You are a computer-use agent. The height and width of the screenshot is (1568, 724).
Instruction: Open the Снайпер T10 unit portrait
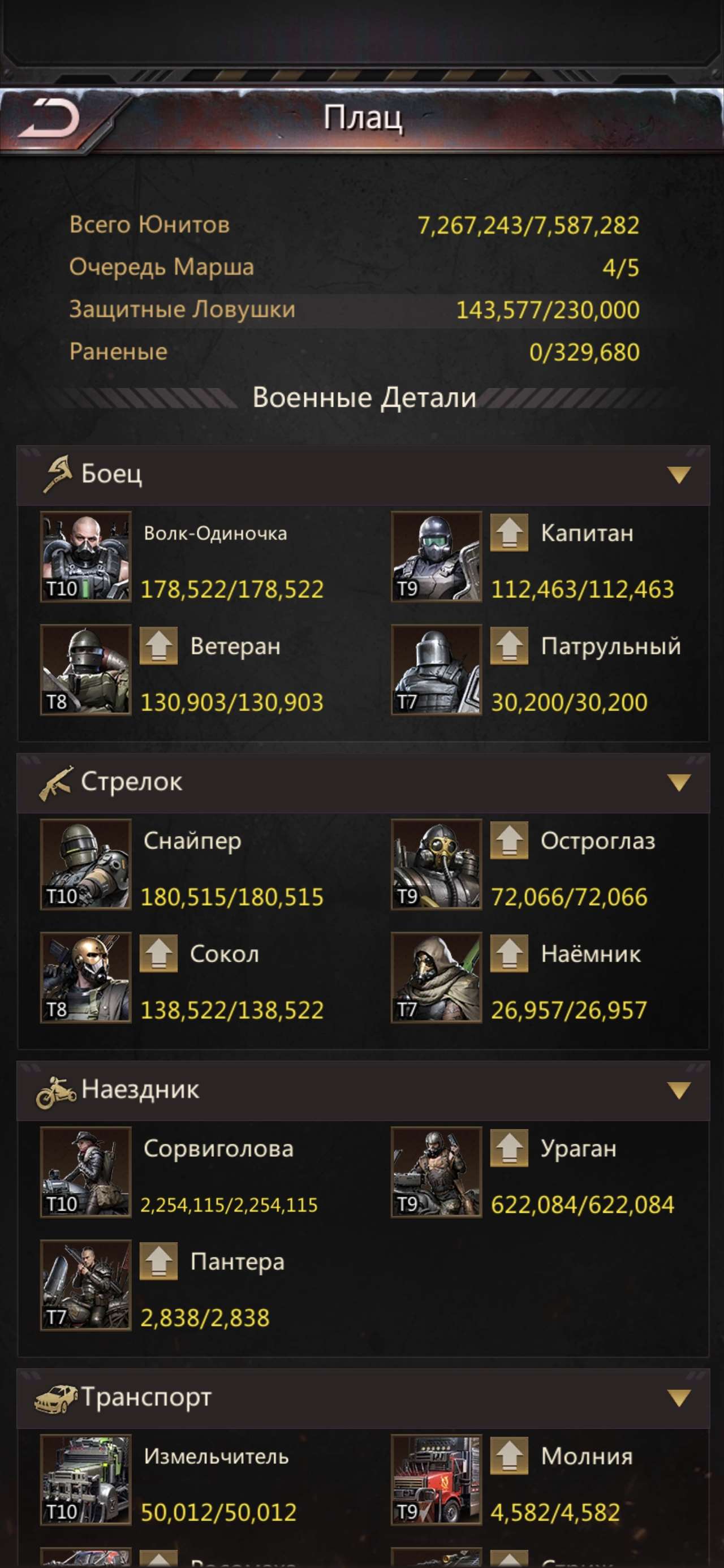pyautogui.click(x=86, y=864)
